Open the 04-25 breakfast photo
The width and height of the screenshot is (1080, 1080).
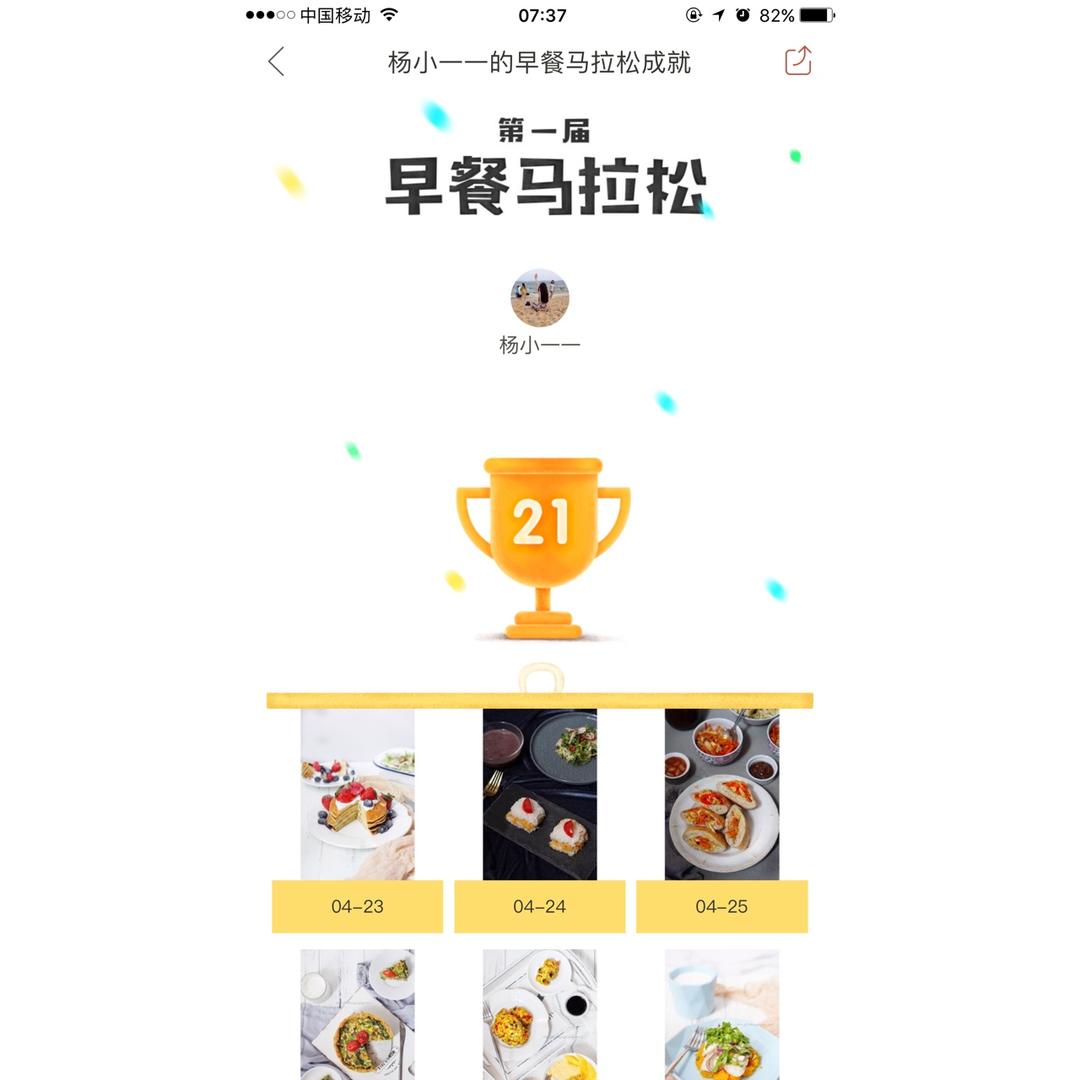722,795
